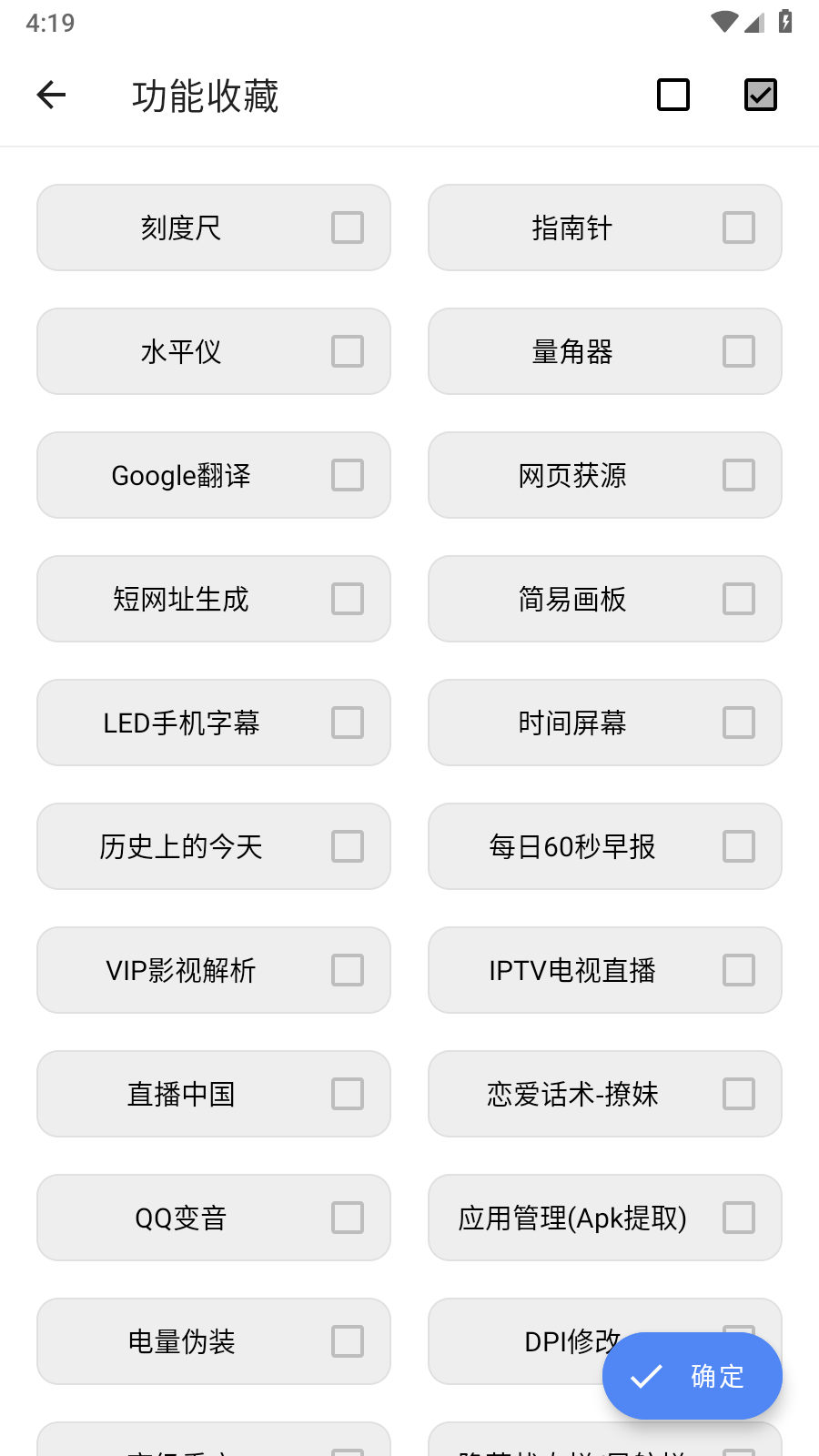Check the IPTV电视直播 checkbox
819x1456 pixels.
(739, 970)
